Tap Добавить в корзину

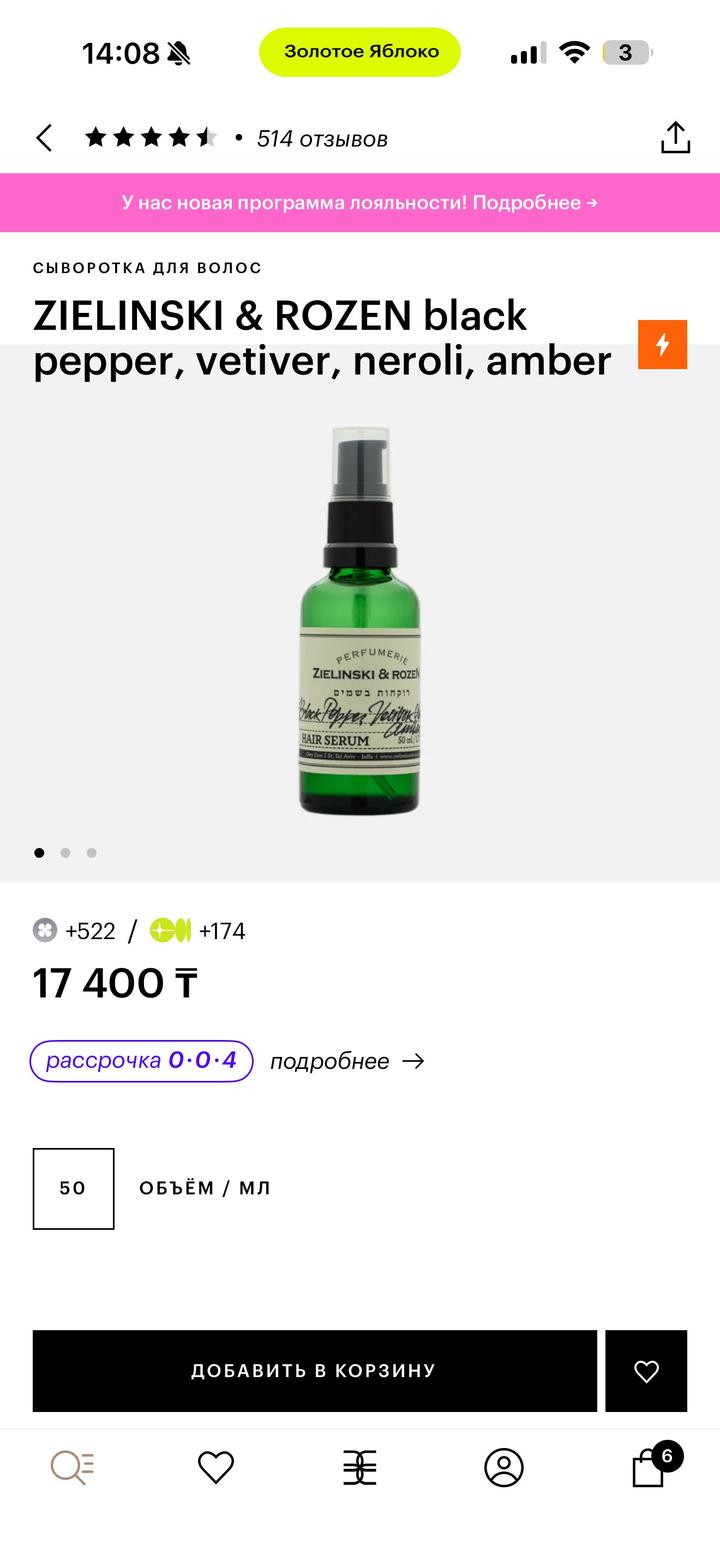click(314, 1370)
